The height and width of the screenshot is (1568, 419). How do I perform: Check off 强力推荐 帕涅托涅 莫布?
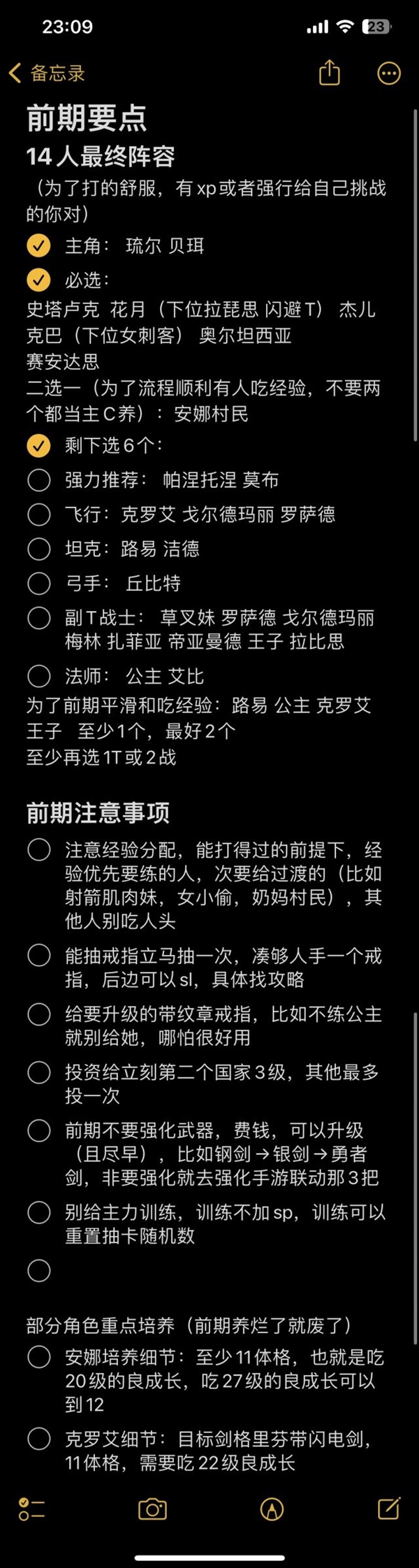point(38,480)
